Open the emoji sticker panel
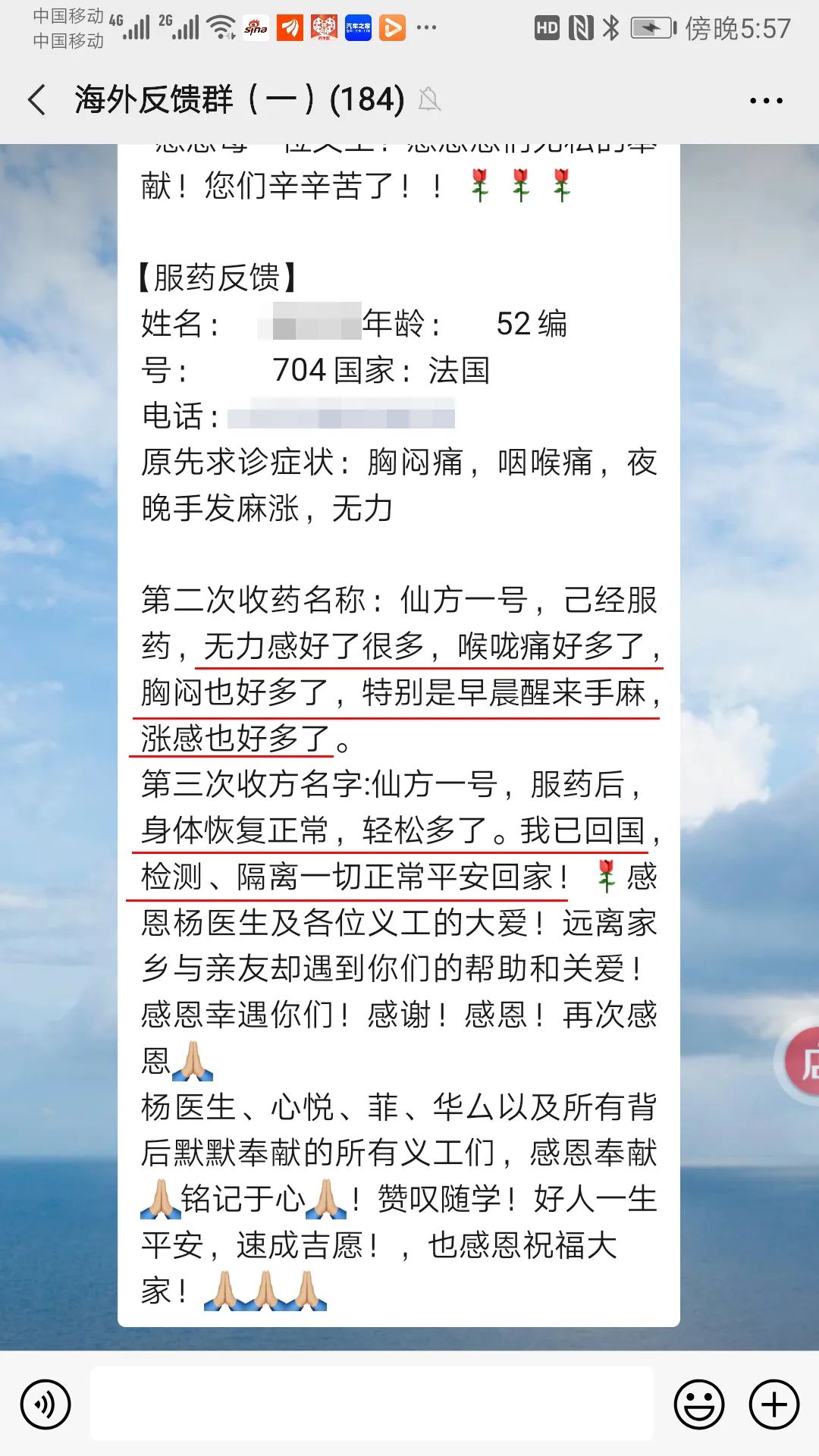Viewport: 819px width, 1456px height. (698, 1404)
